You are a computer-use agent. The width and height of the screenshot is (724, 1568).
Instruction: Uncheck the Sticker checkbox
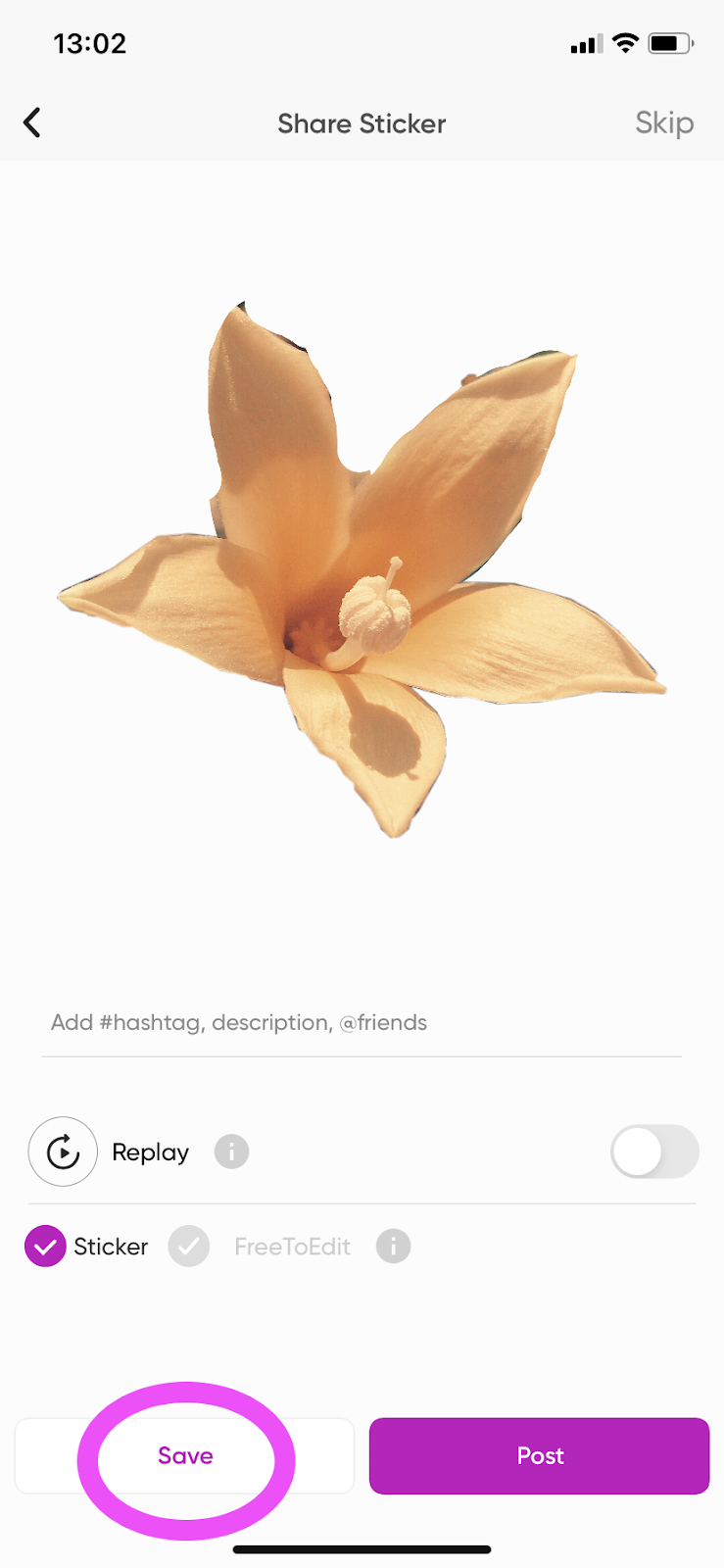45,1247
